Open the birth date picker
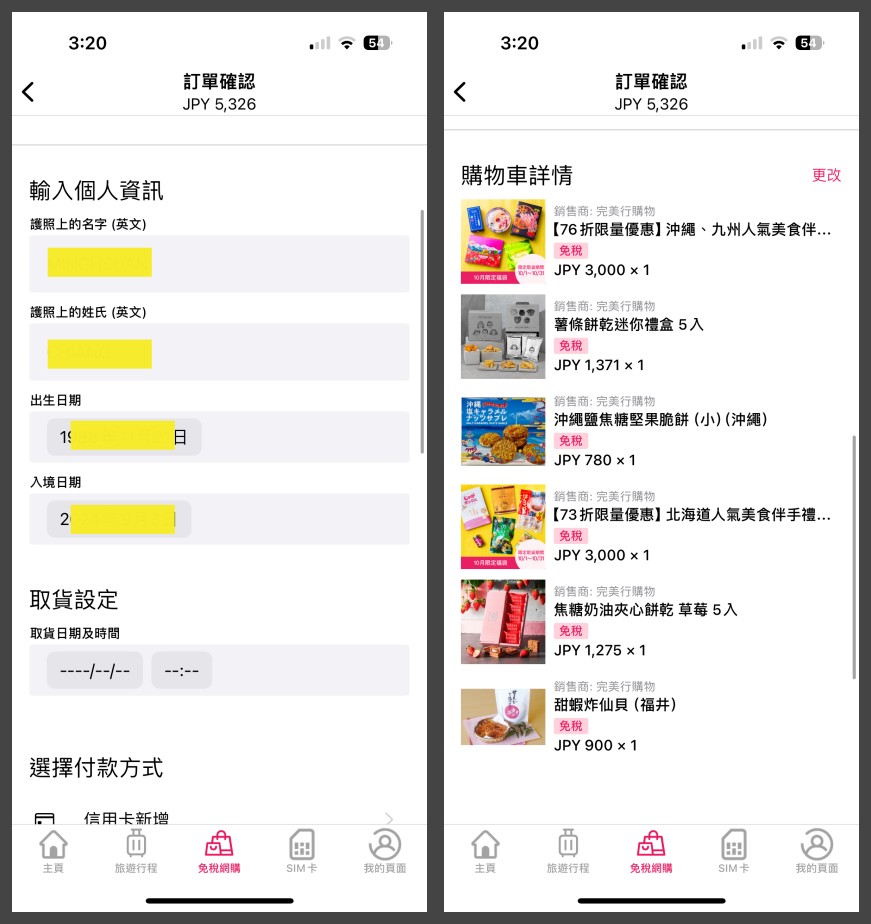Screen dimensions: 871x924 124,437
